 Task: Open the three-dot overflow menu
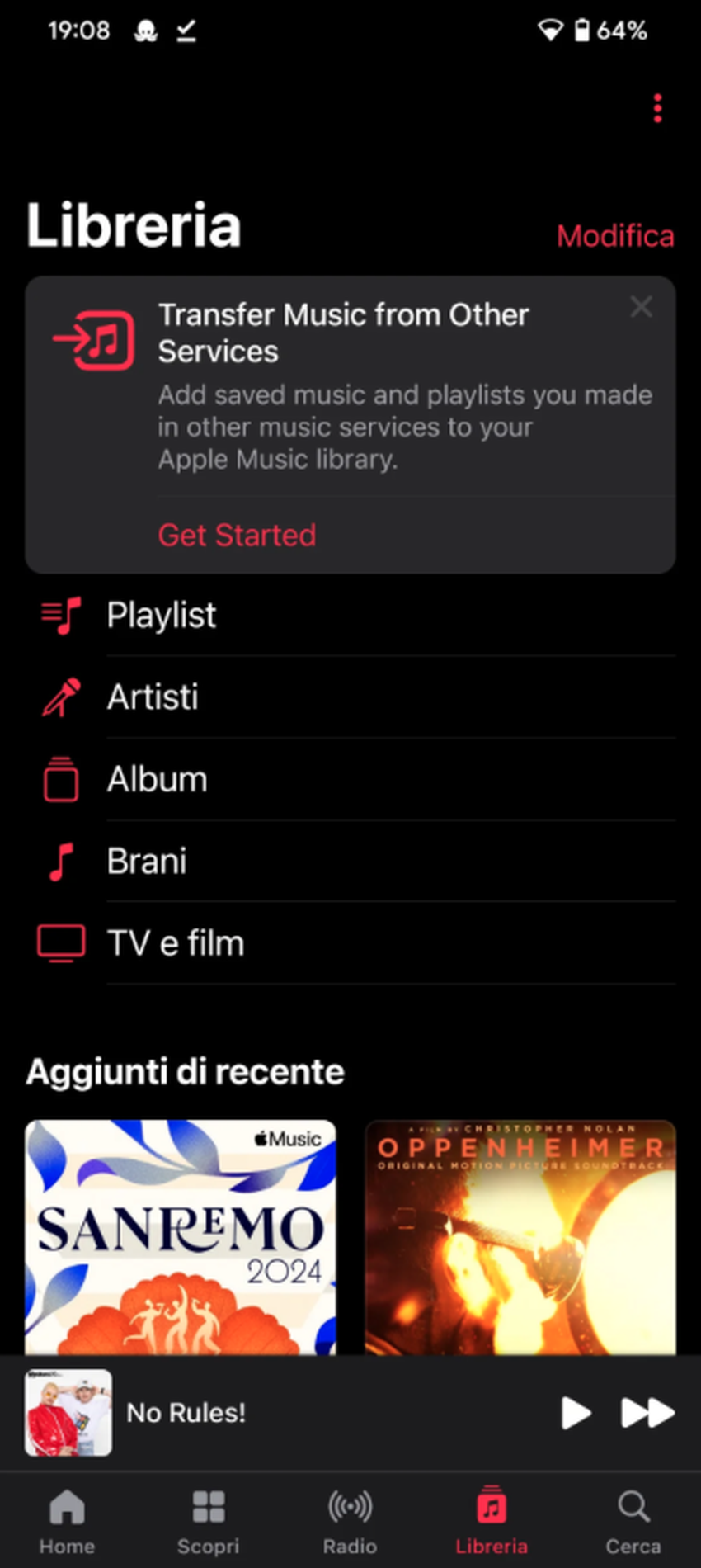pyautogui.click(x=657, y=108)
